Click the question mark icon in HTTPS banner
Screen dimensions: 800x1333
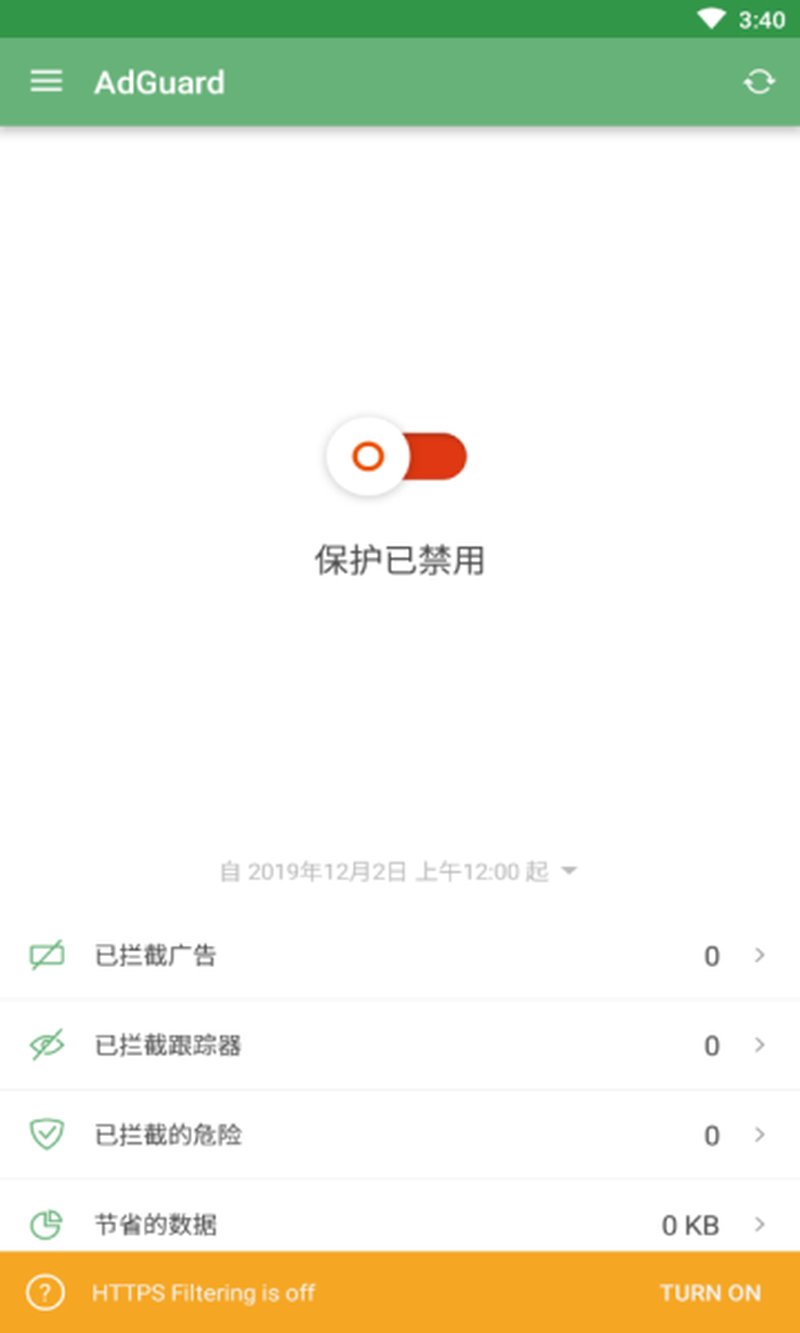pos(45,1292)
